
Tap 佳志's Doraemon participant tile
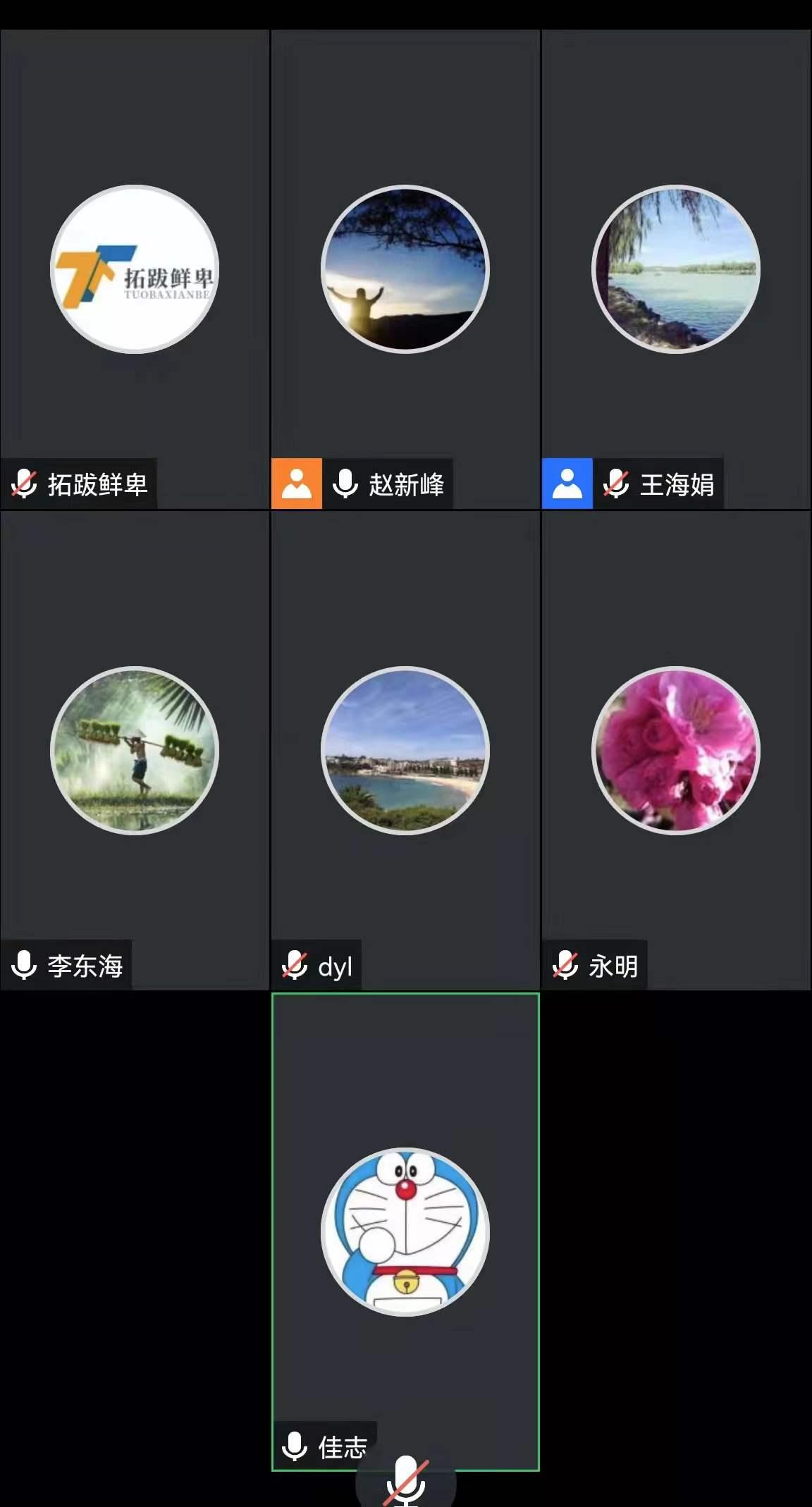pos(405,1231)
